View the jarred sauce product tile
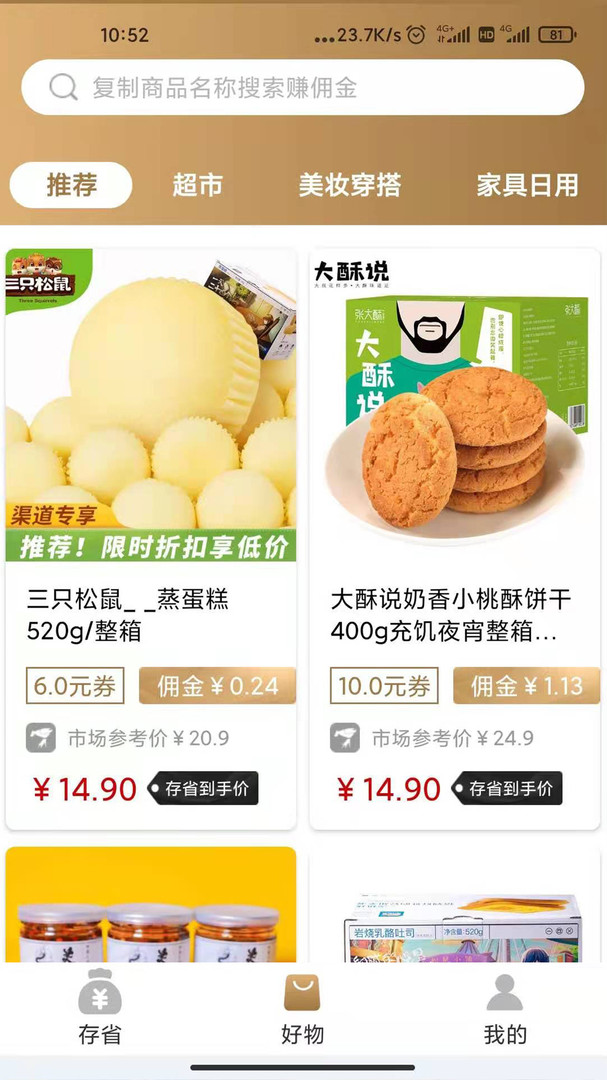 tap(151, 904)
